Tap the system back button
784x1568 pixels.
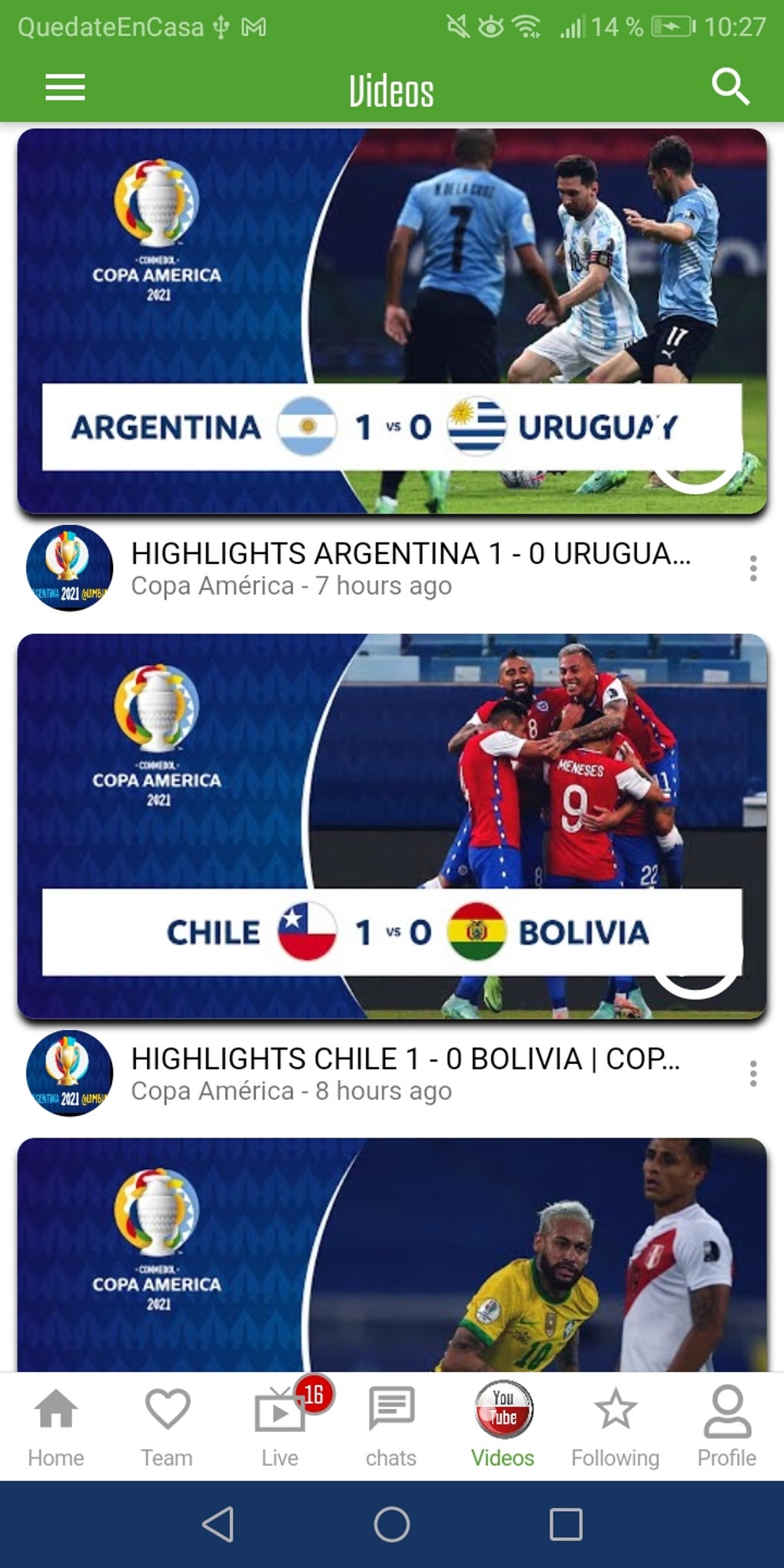218,1524
